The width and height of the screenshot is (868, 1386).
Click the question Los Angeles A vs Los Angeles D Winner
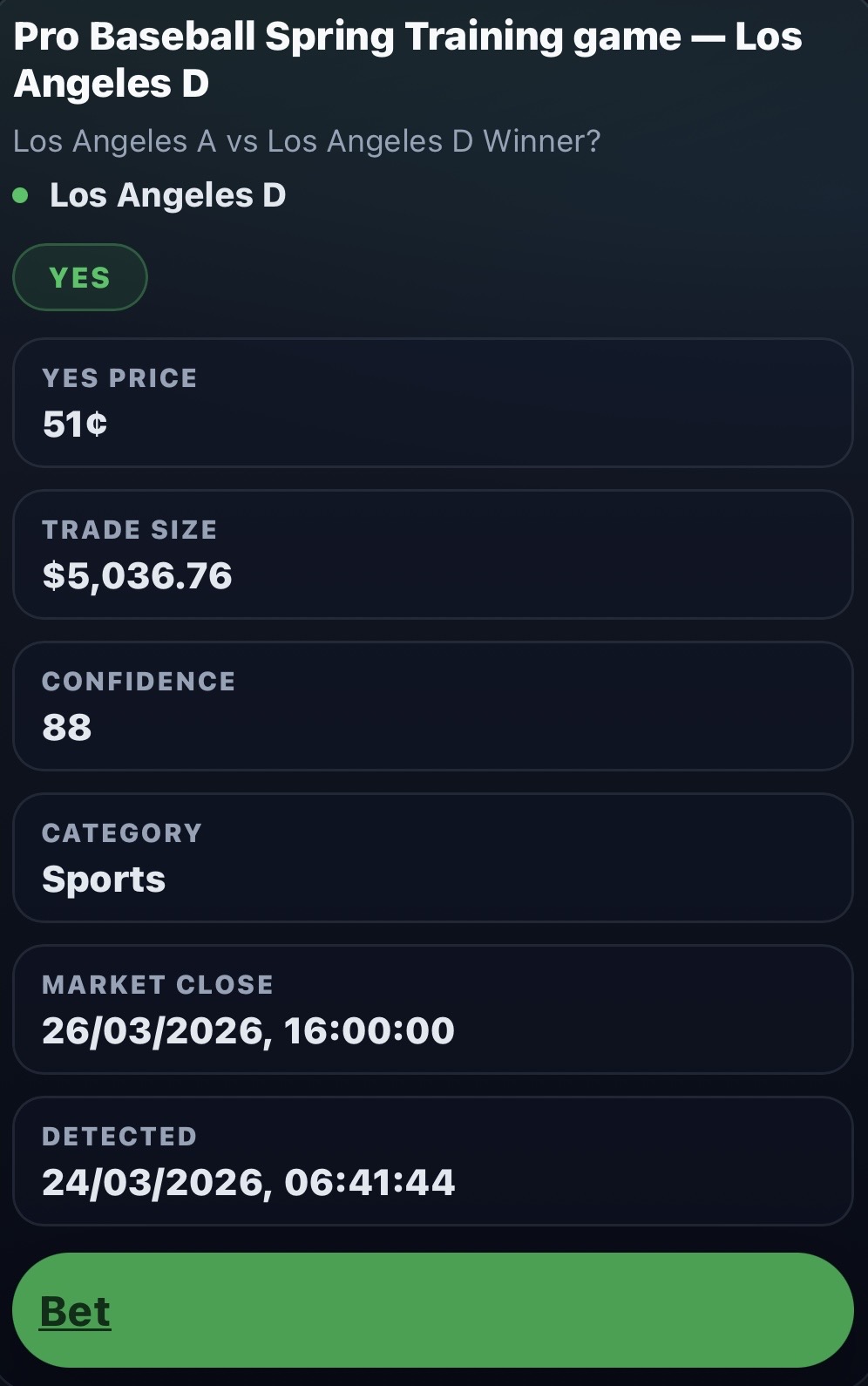point(307,139)
